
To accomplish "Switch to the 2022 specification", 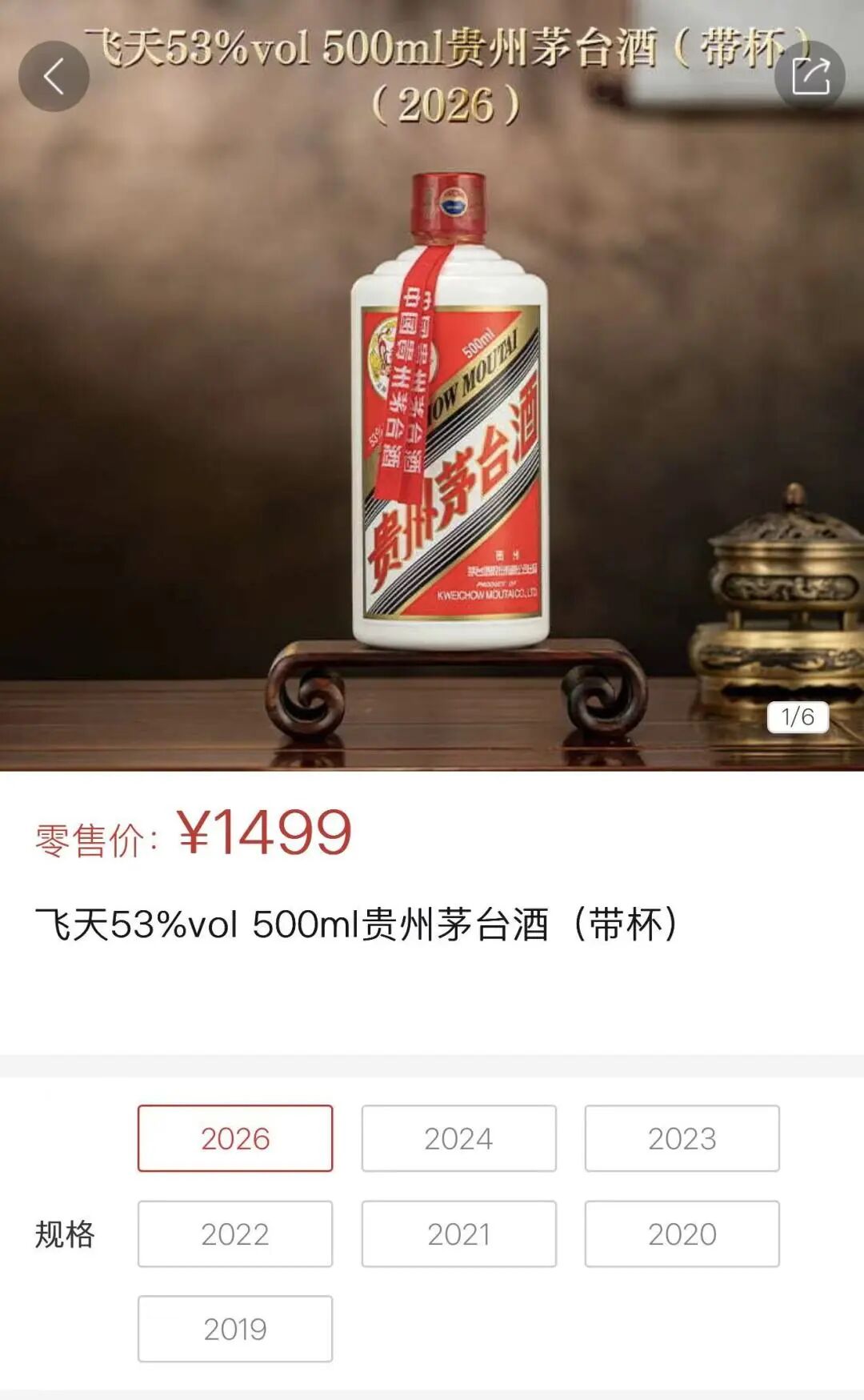I will click(x=235, y=1234).
